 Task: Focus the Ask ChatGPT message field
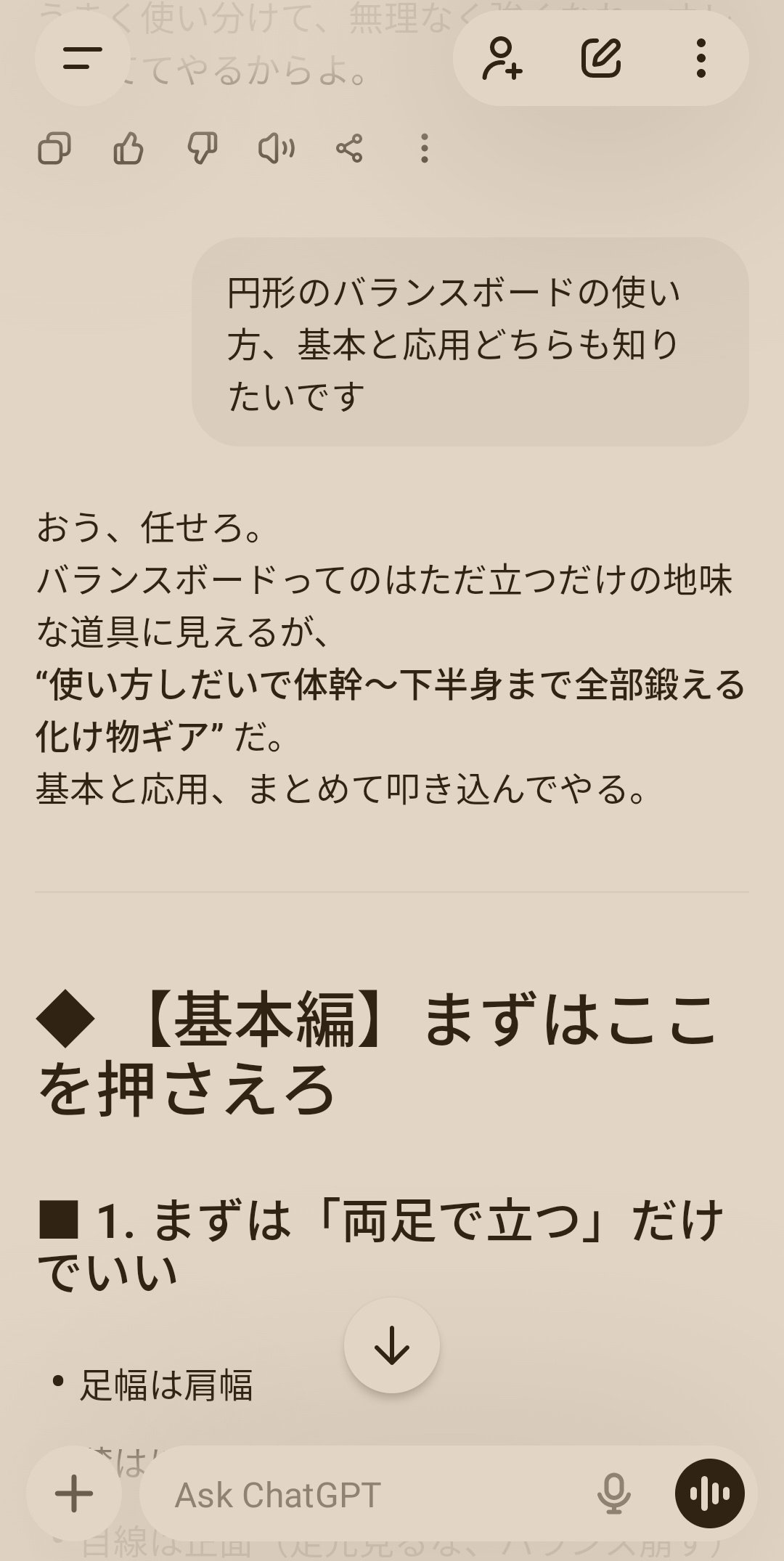[363, 1494]
